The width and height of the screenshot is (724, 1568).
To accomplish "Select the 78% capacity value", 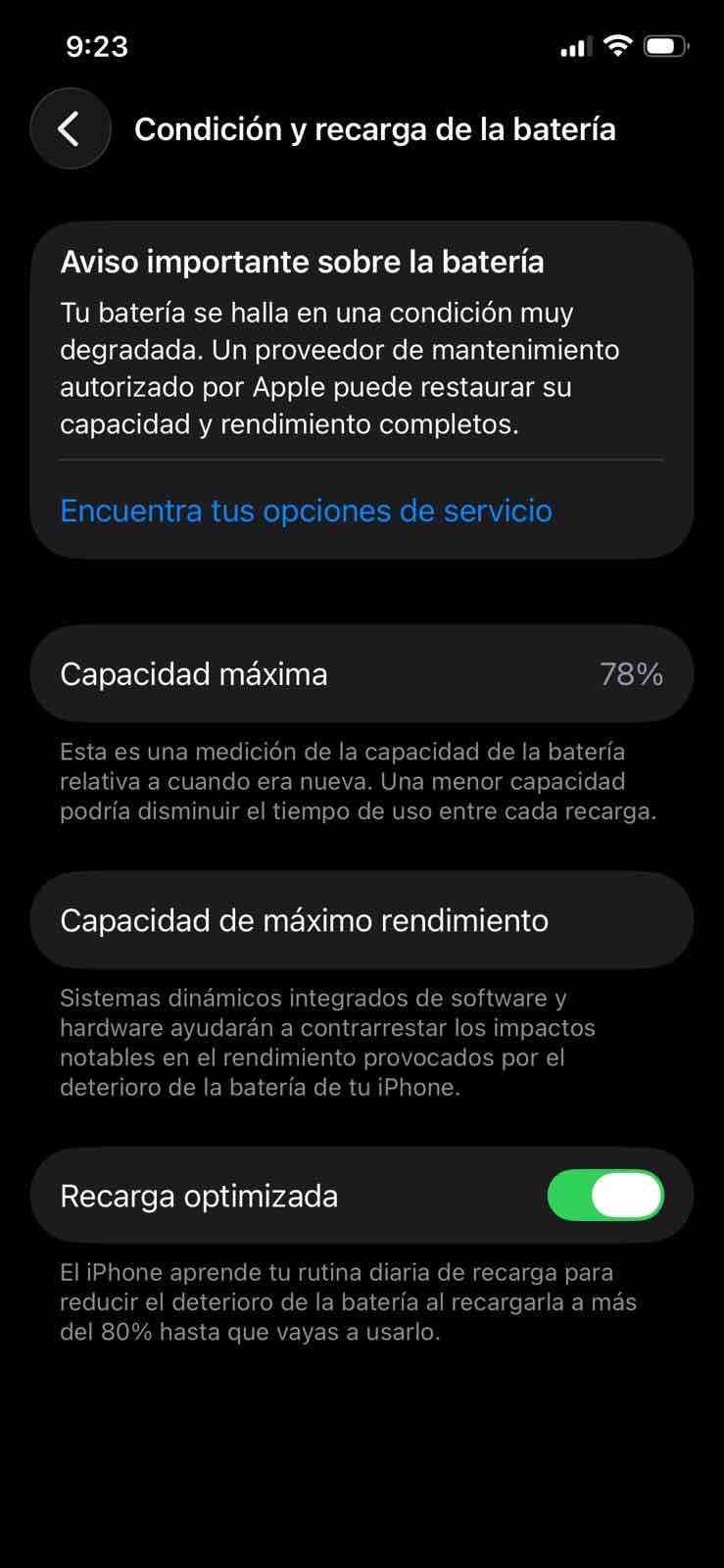I will [633, 673].
